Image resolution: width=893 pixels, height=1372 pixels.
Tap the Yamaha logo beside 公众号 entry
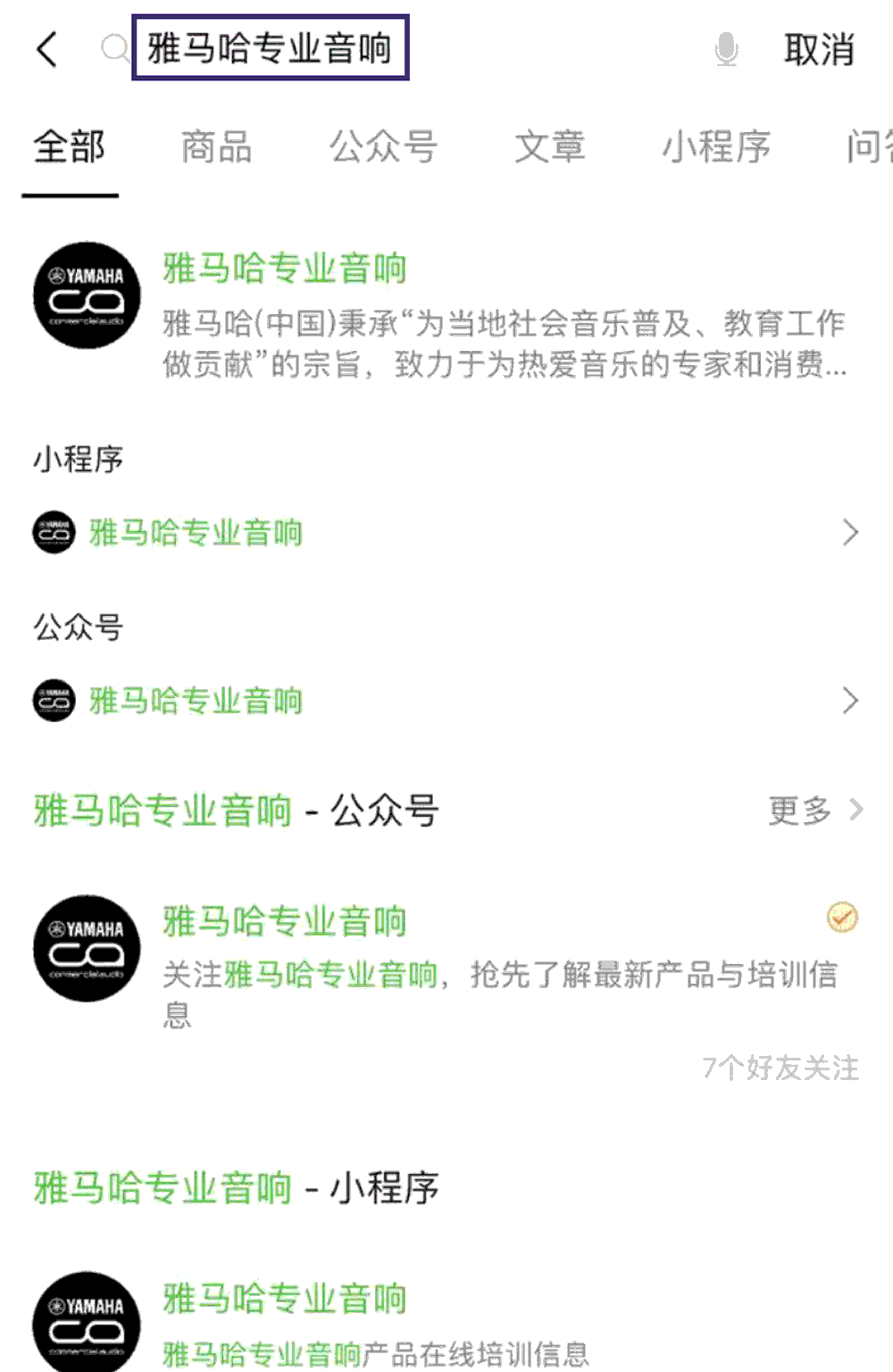(x=52, y=701)
